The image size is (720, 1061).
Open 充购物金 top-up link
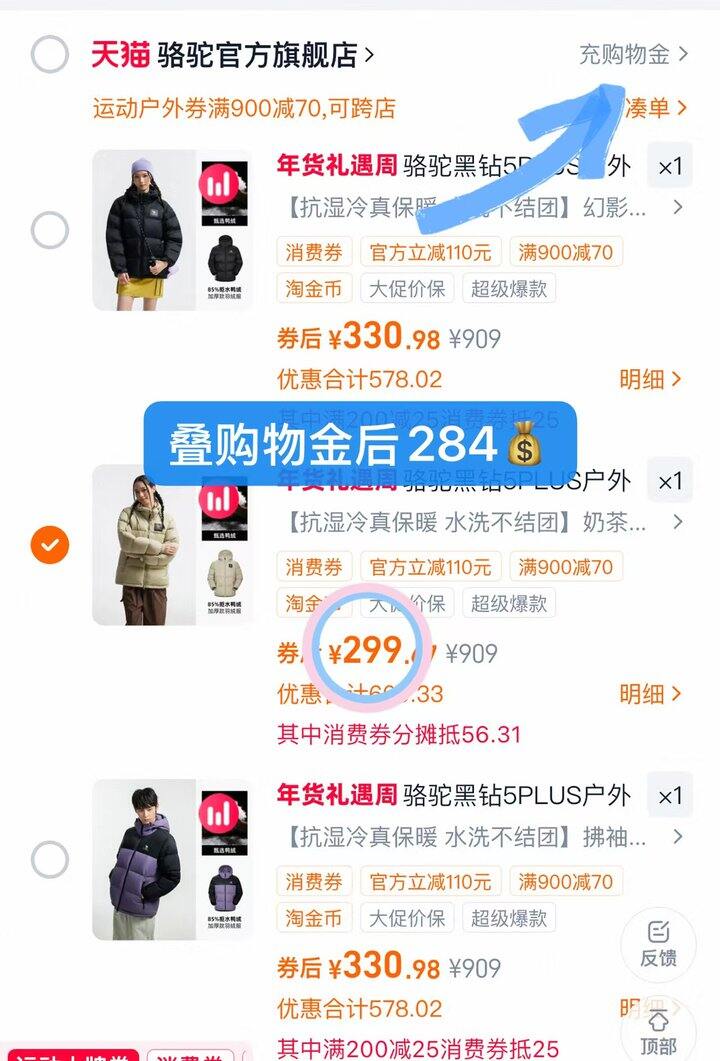(633, 54)
